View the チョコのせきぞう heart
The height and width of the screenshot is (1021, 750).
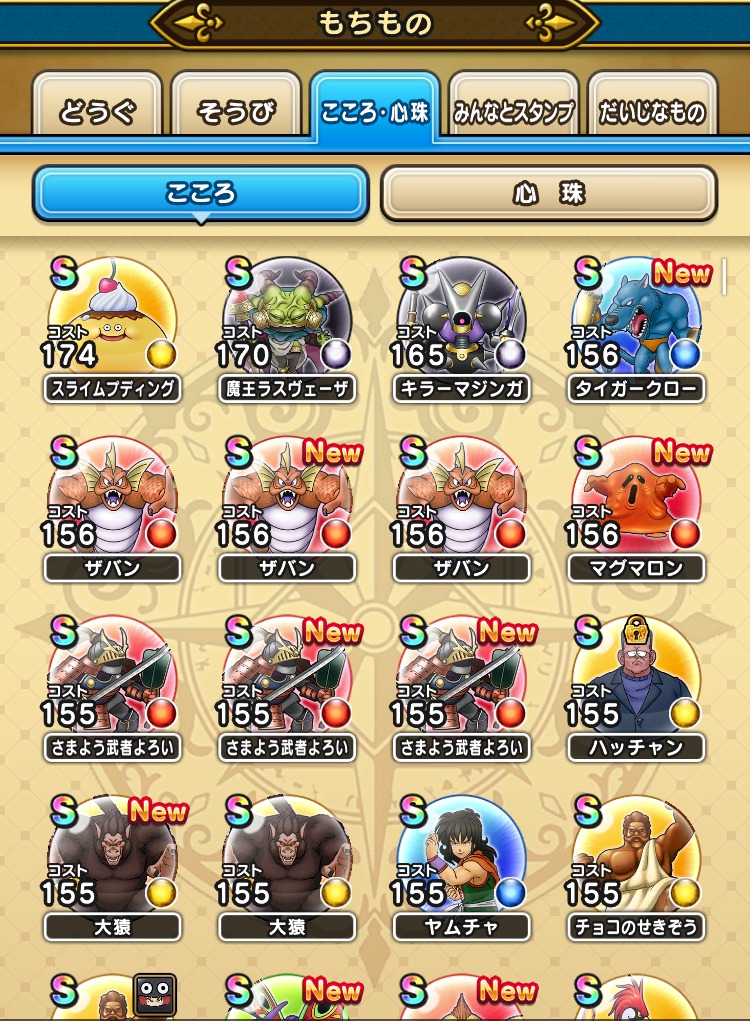point(637,862)
